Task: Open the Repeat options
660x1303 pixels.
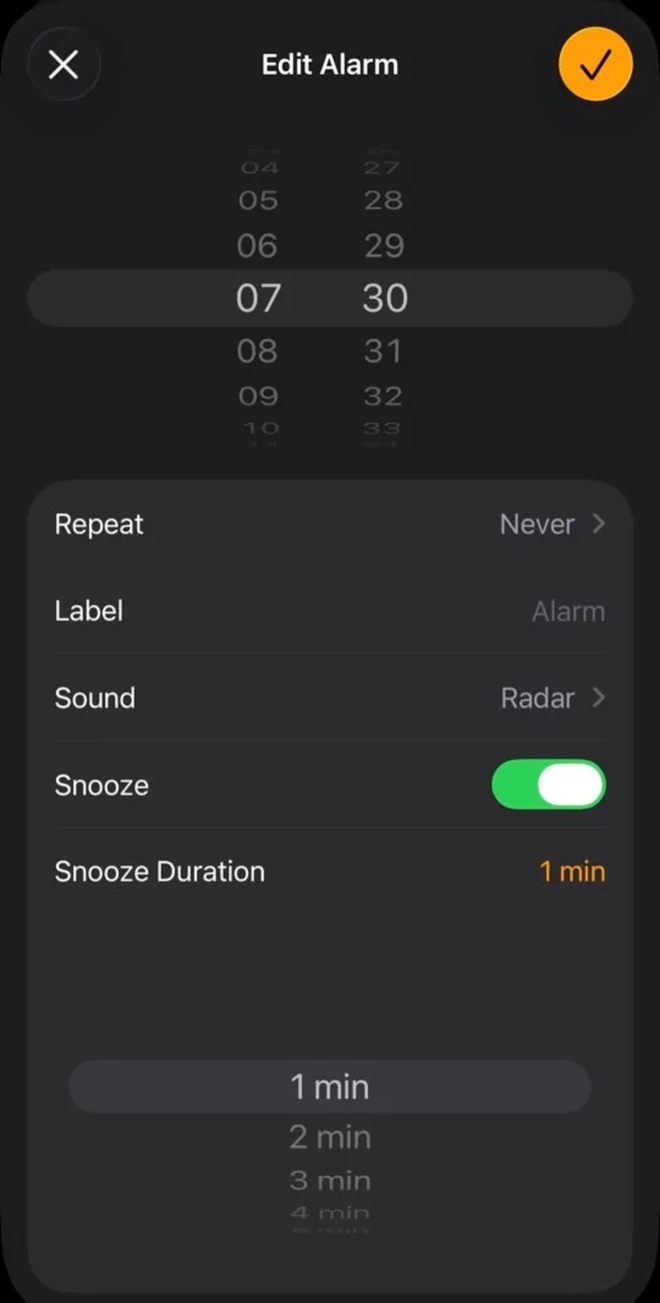Action: tap(330, 524)
